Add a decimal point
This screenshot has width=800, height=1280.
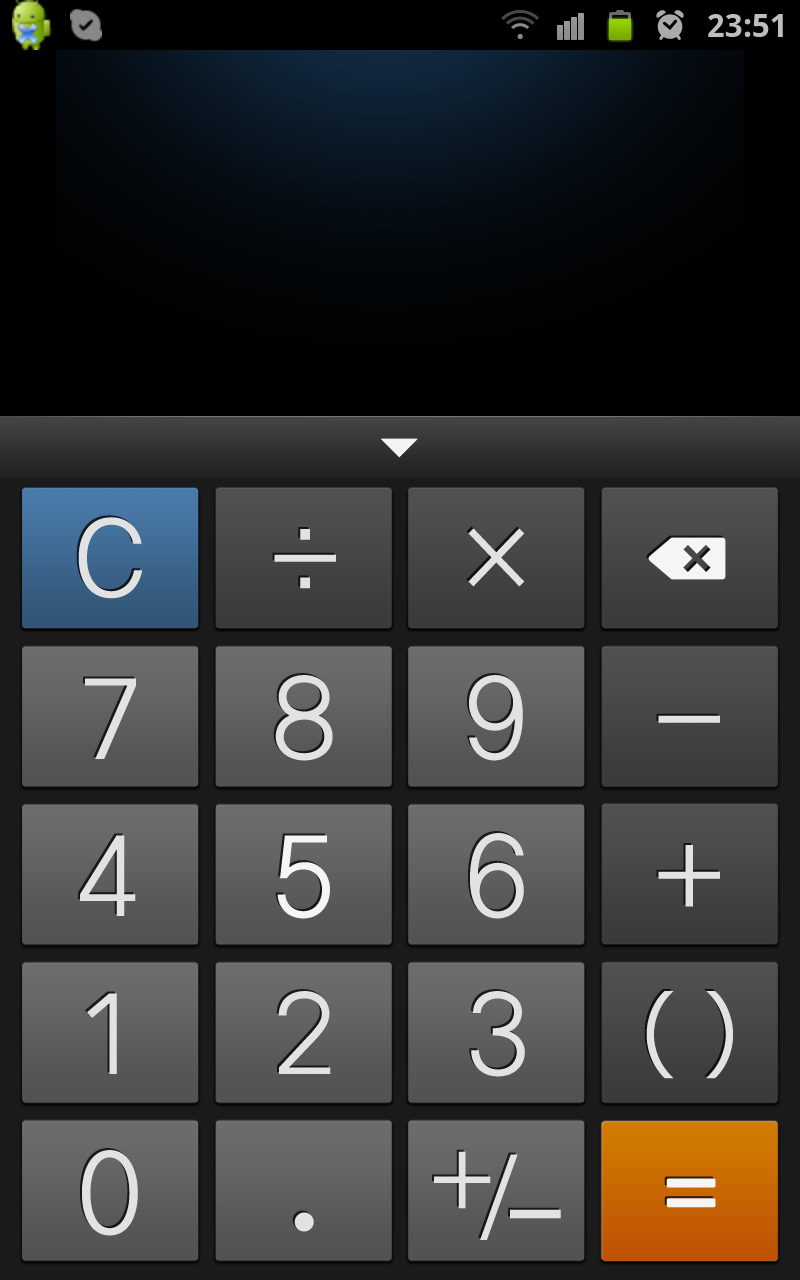pos(303,1190)
